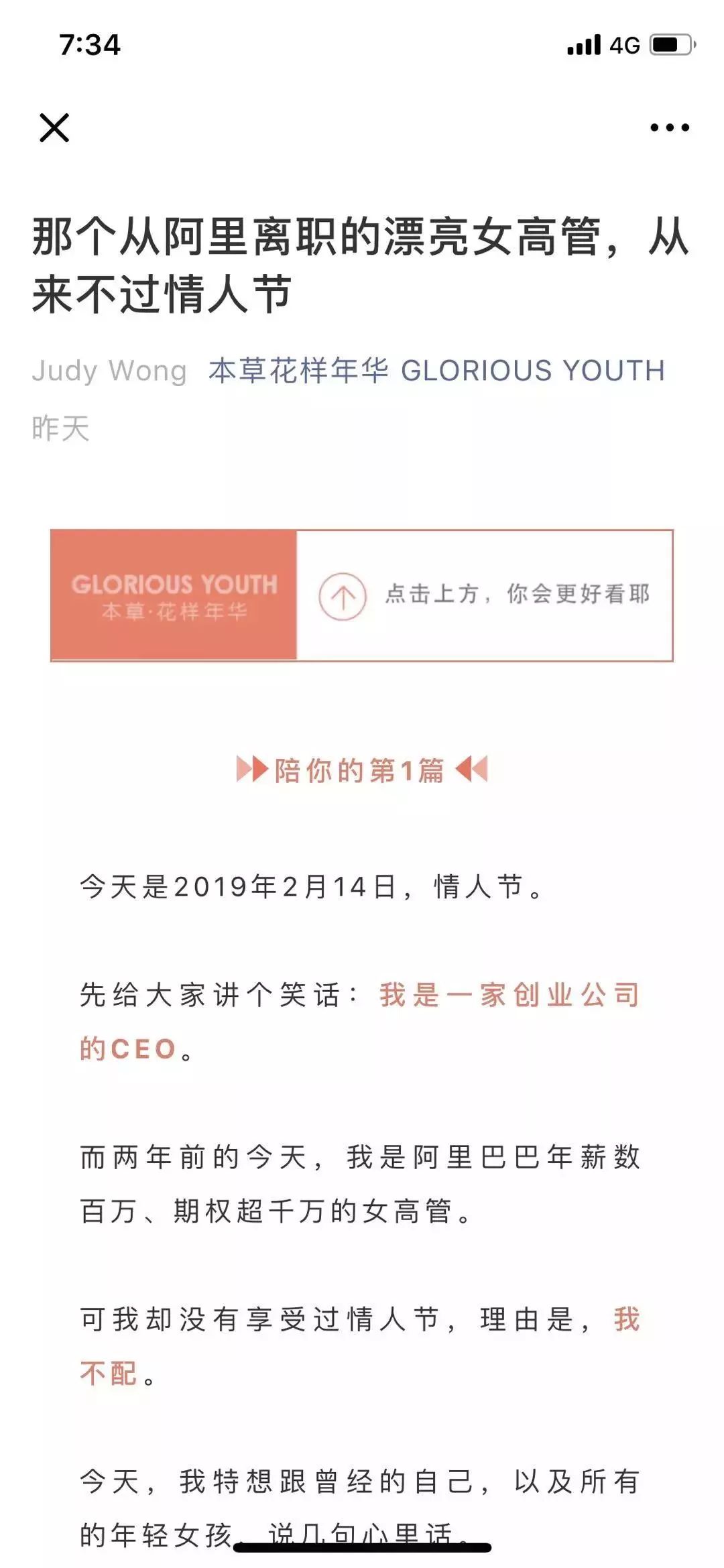Screen dimensions: 724x1568
Task: Open the three-dot overflow menu
Action: [669, 127]
